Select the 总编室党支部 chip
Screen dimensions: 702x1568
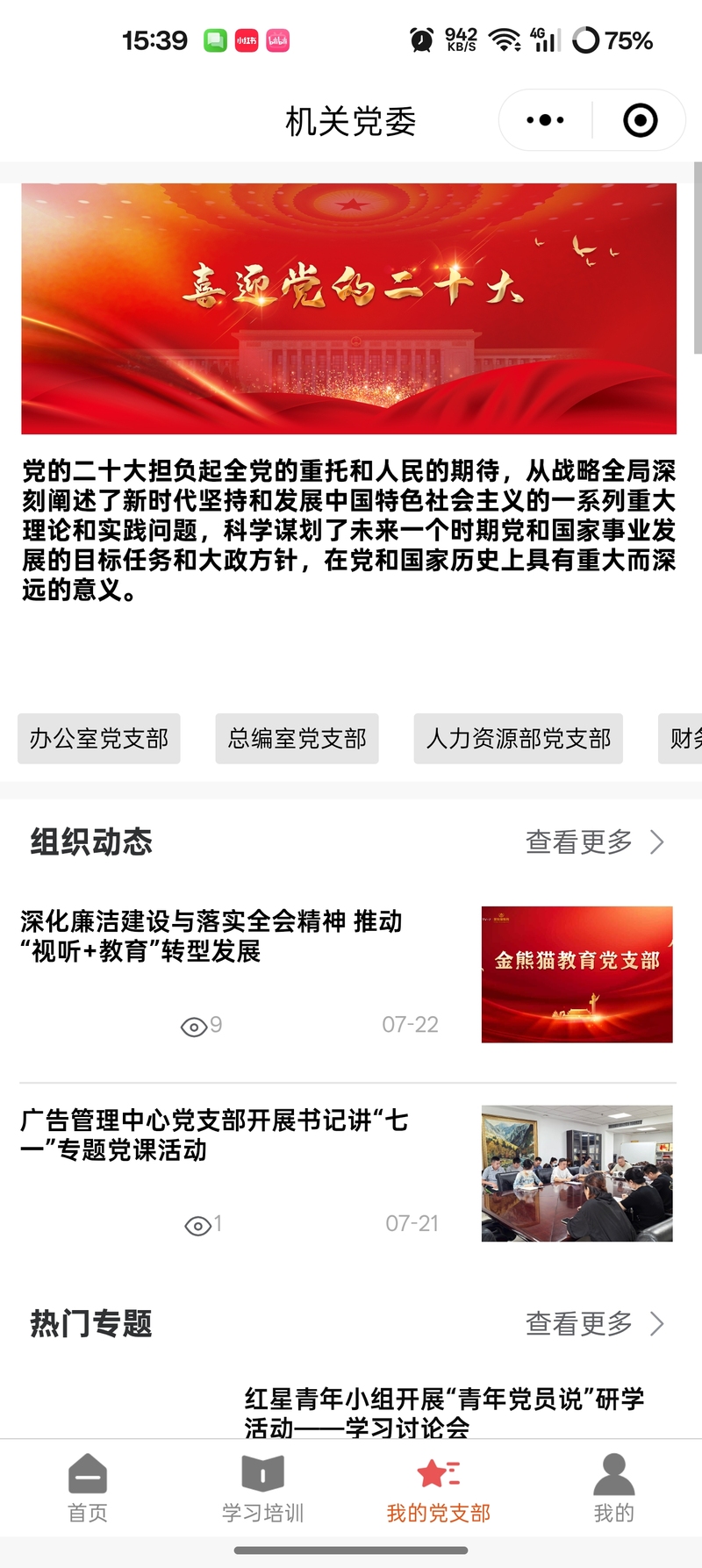pos(297,739)
